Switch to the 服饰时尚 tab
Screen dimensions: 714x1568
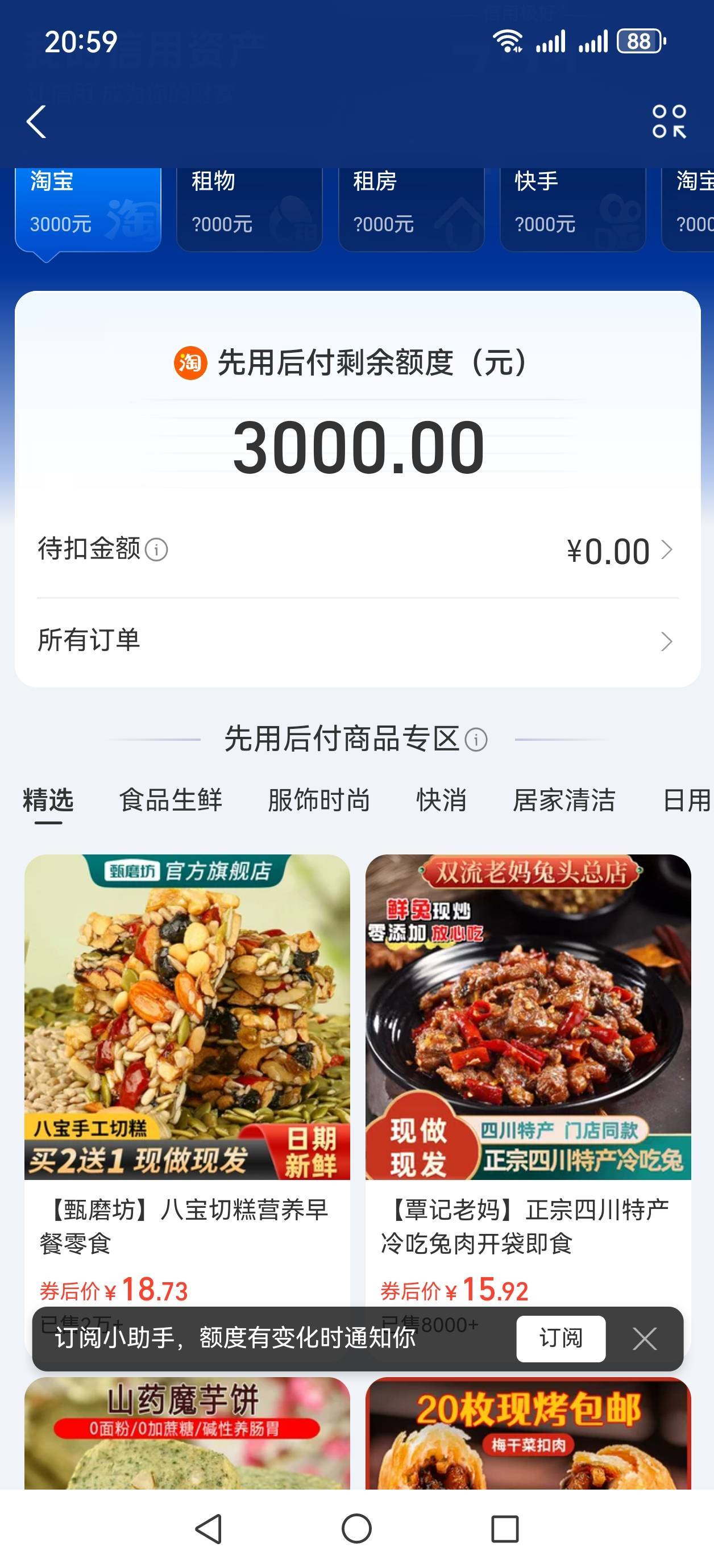coord(318,800)
